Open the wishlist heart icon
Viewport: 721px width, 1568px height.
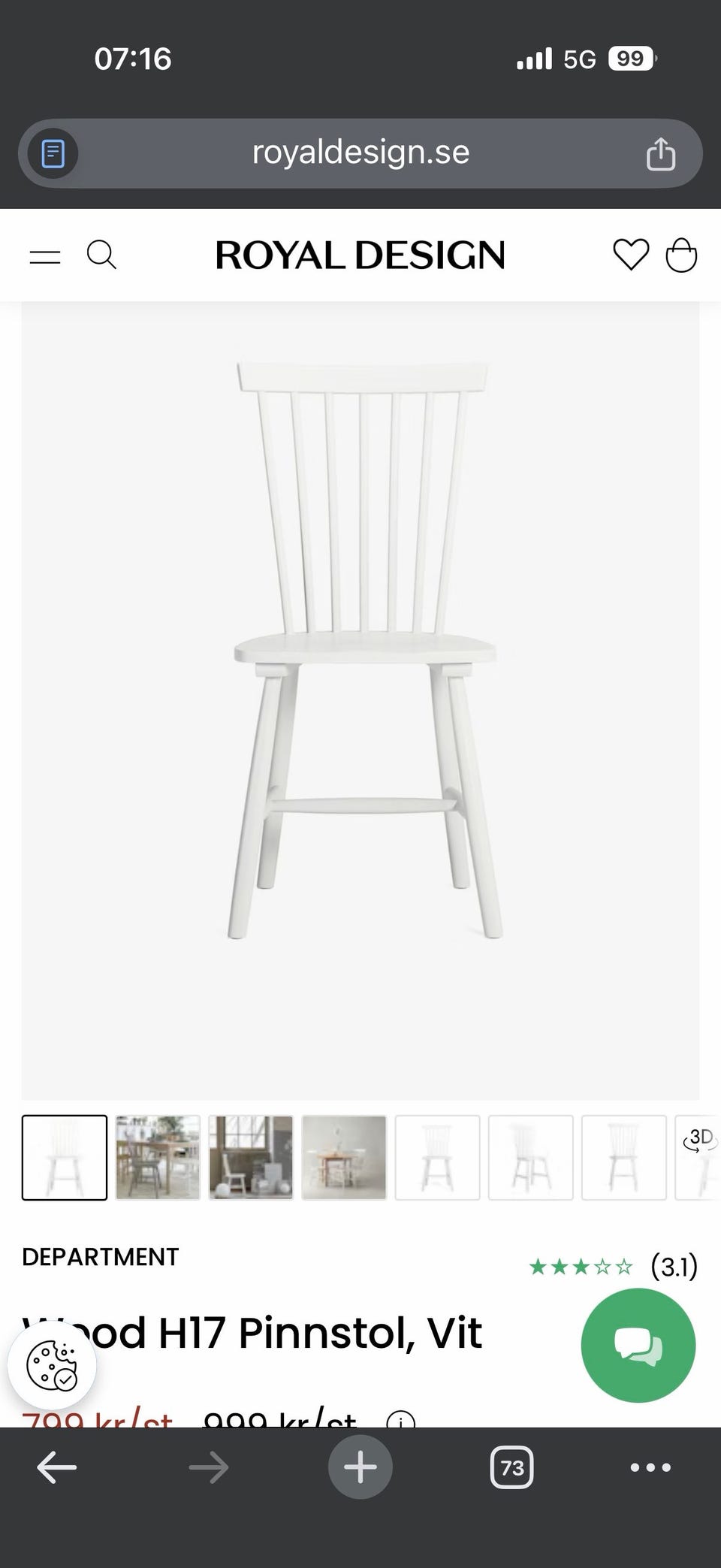[631, 255]
